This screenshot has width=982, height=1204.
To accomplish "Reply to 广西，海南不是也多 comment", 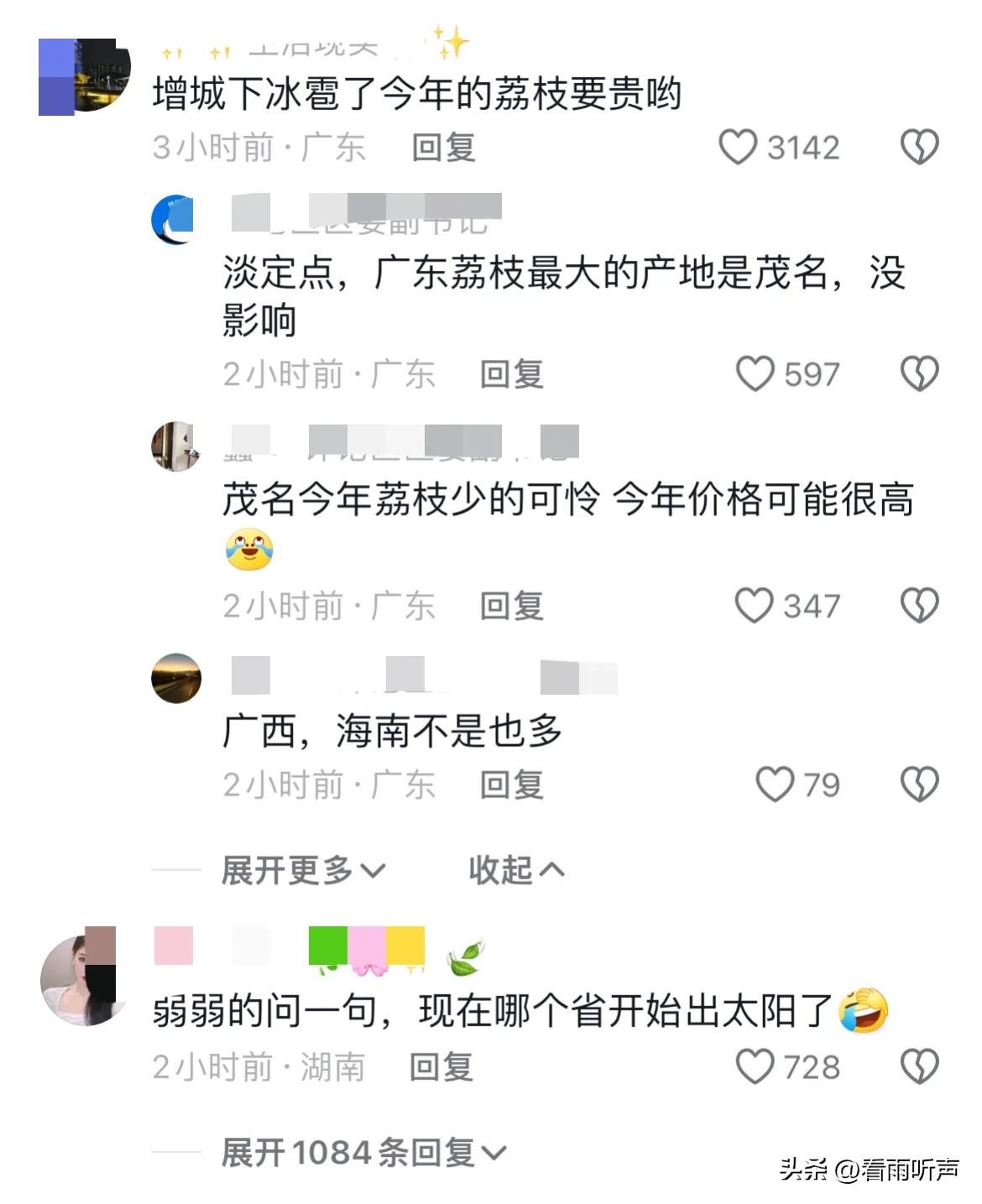I will click(511, 785).
